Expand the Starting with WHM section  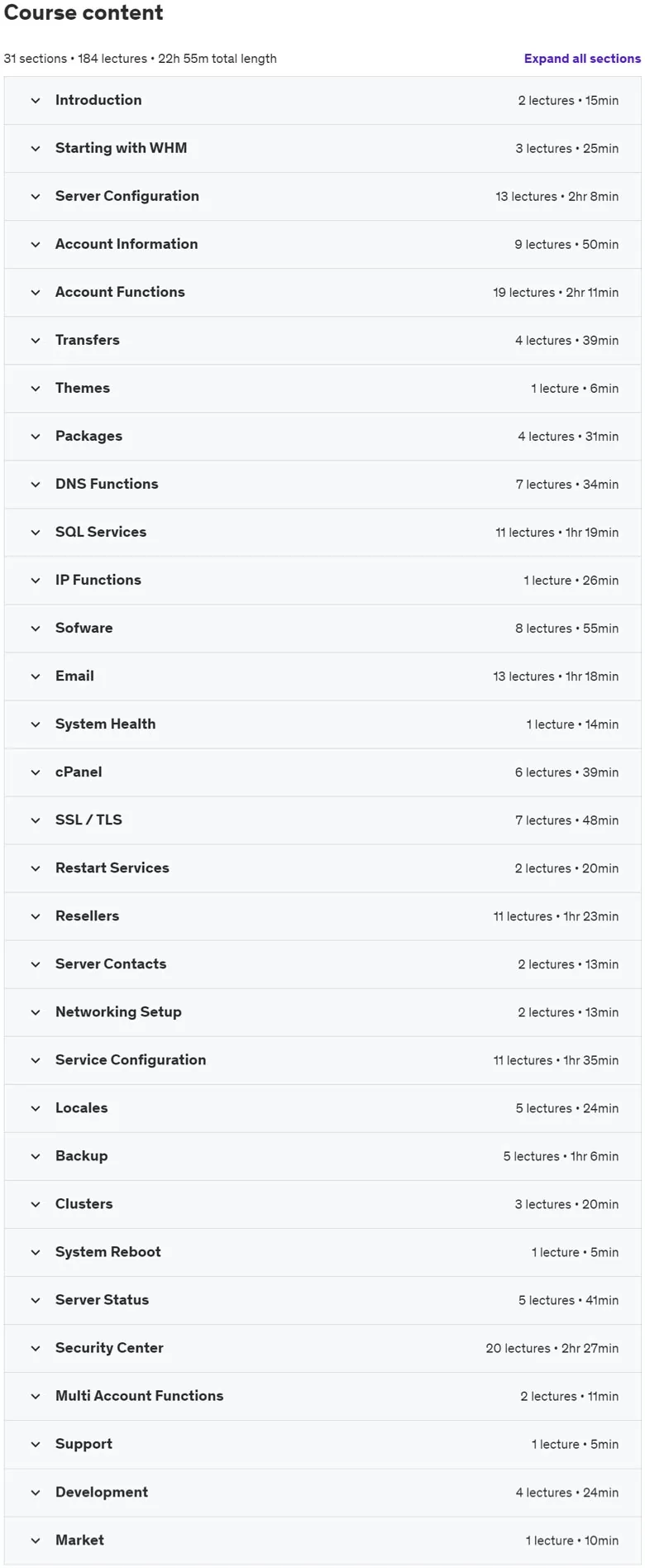(x=322, y=149)
